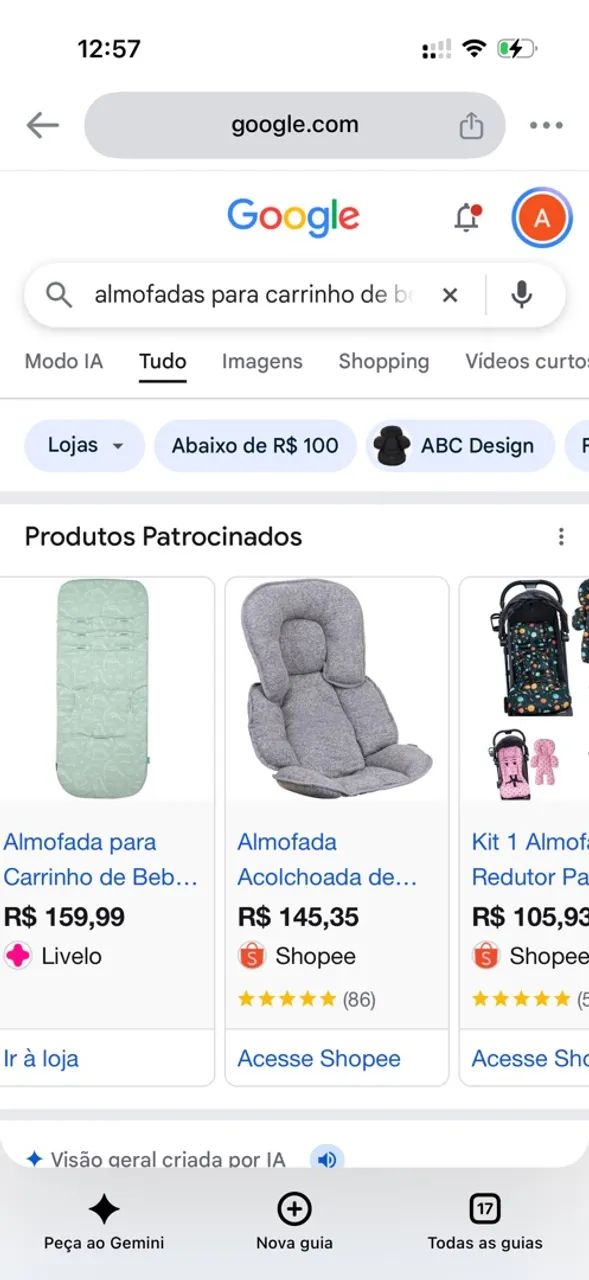589x1280 pixels.
Task: Open options menu for Produtos Patrocinados
Action: [561, 537]
